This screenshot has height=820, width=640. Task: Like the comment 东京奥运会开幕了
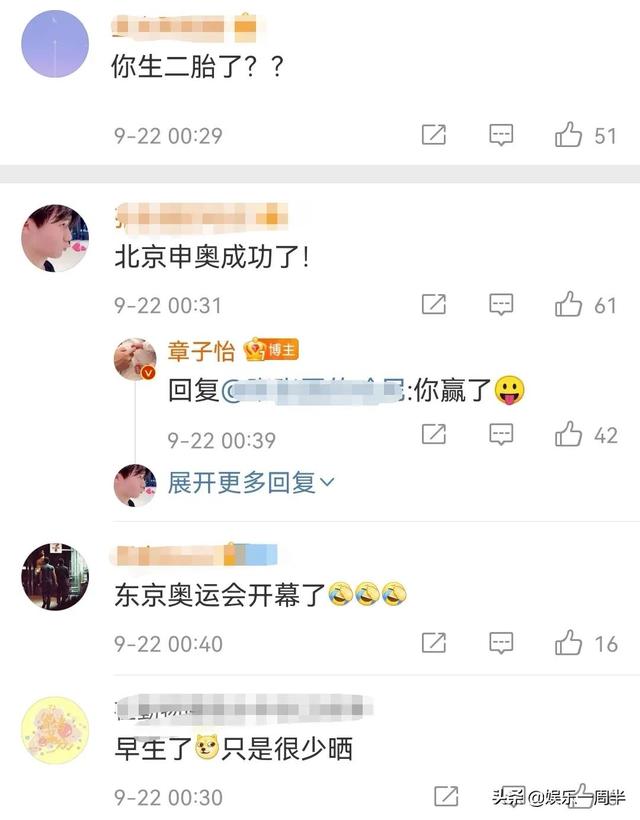tap(569, 643)
